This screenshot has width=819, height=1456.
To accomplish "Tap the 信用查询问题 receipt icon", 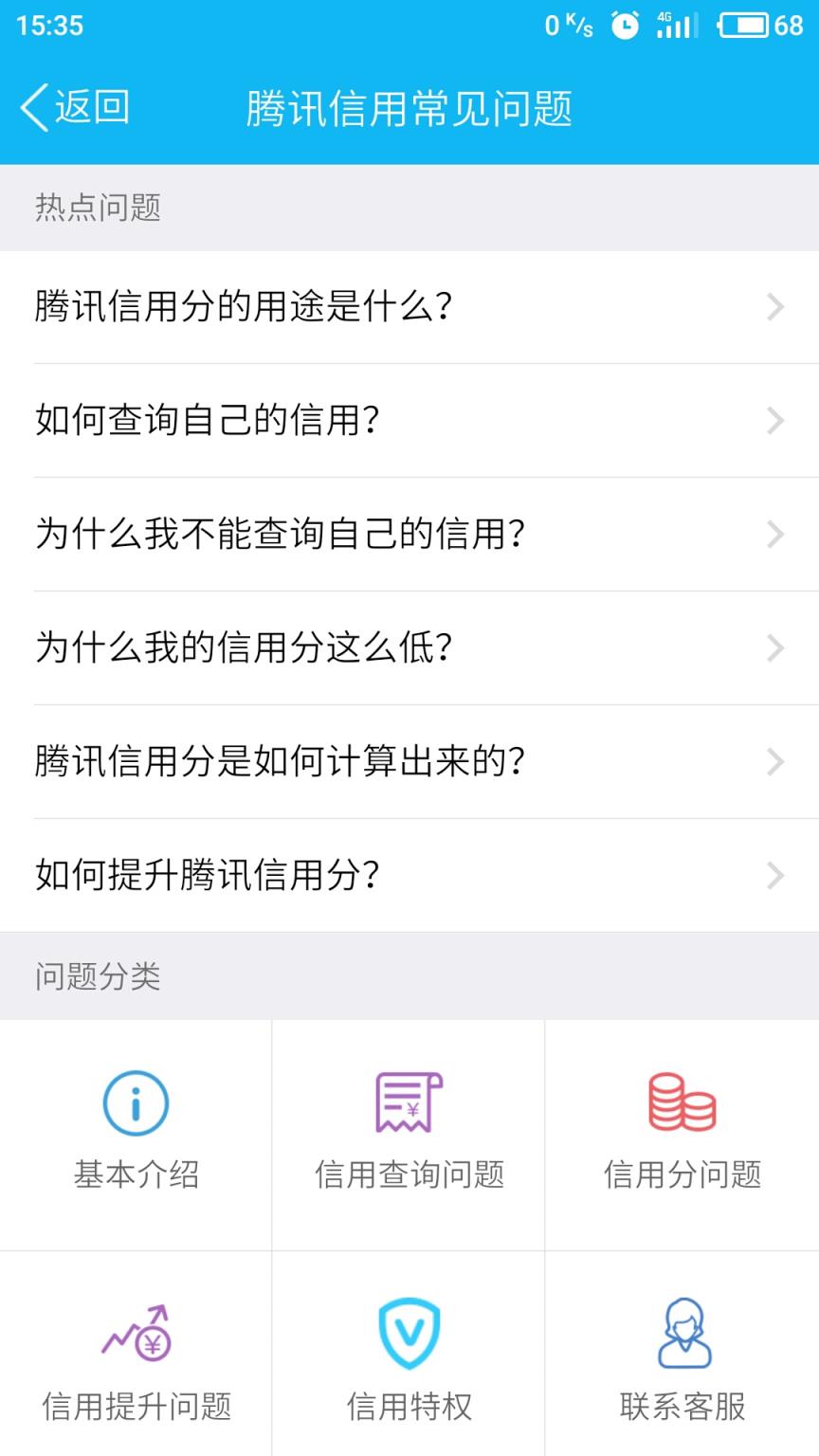I will (x=408, y=1102).
